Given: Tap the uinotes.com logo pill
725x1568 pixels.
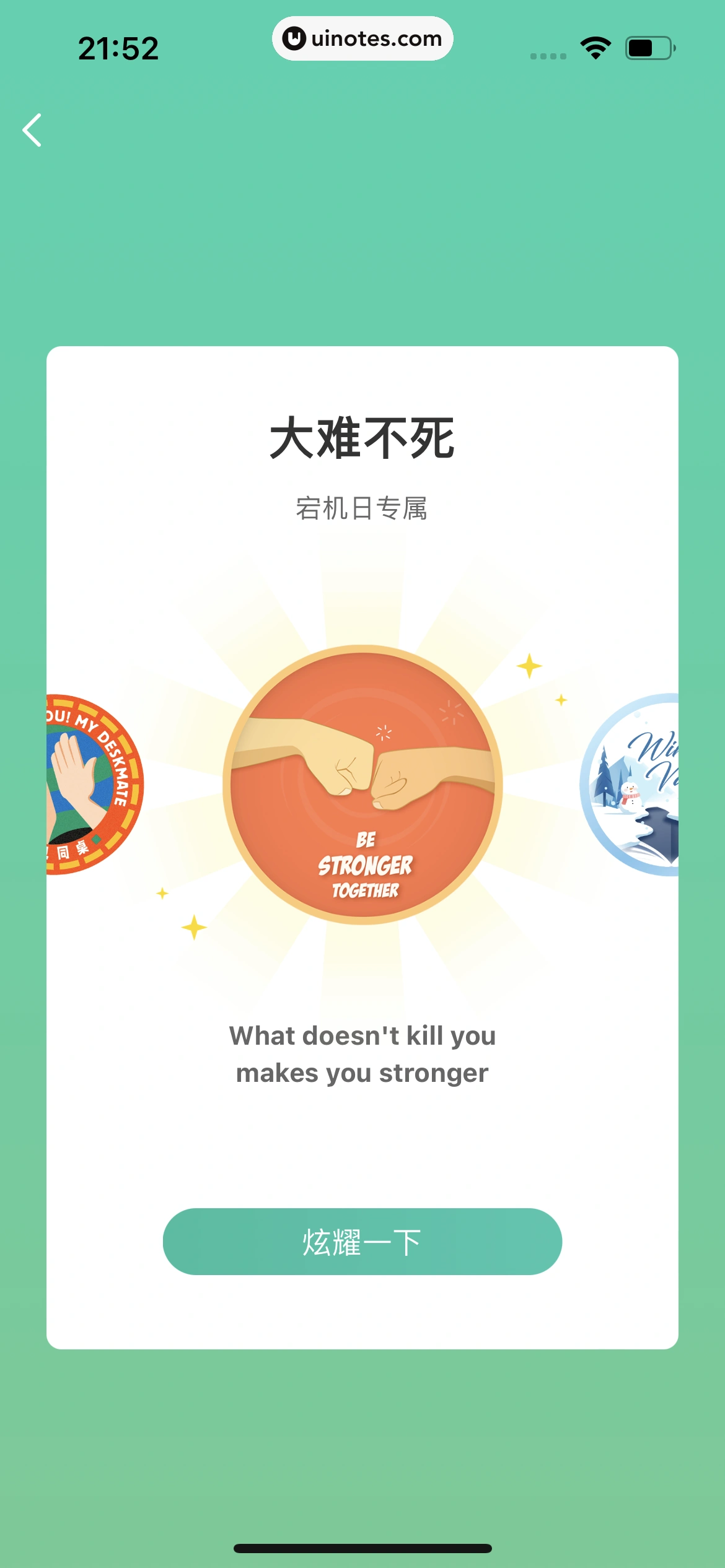Looking at the screenshot, I should (362, 38).
